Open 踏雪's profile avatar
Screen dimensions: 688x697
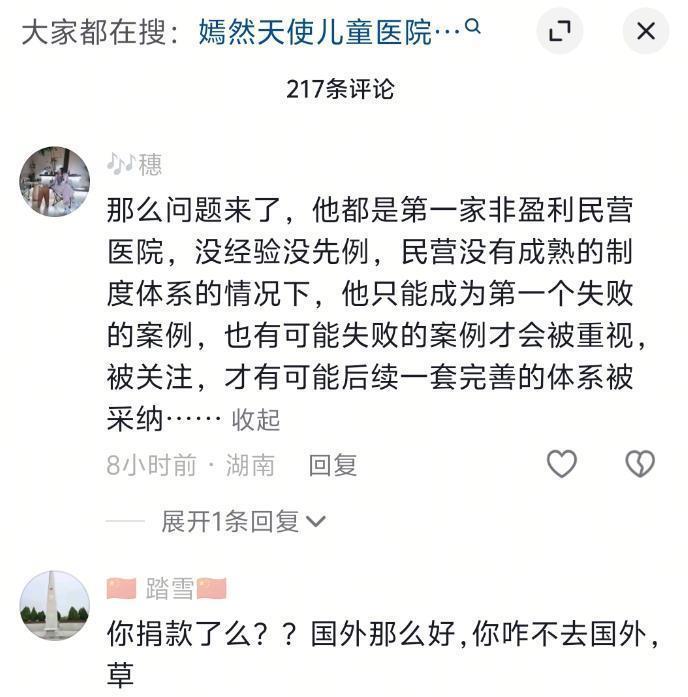(55, 605)
